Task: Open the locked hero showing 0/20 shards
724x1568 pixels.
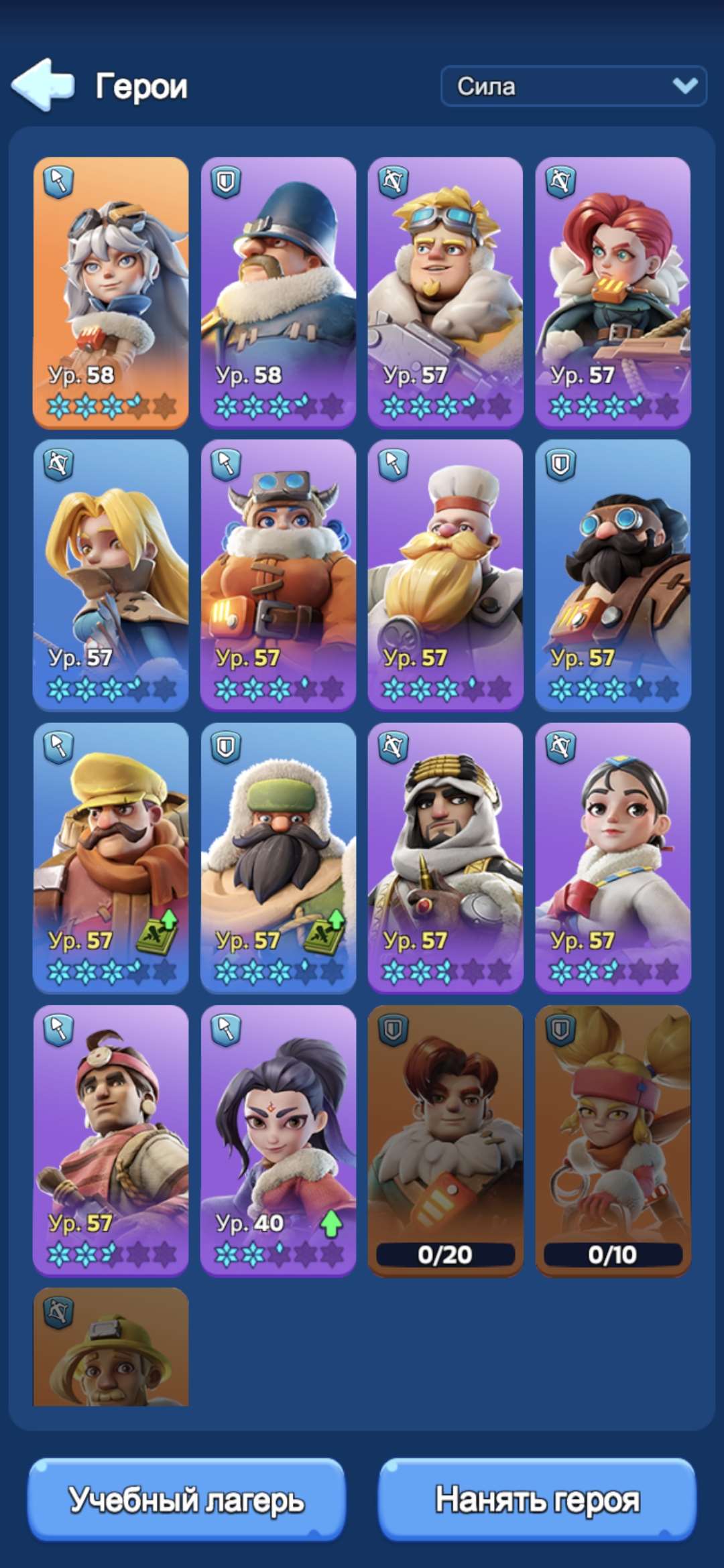Action: [x=446, y=1141]
